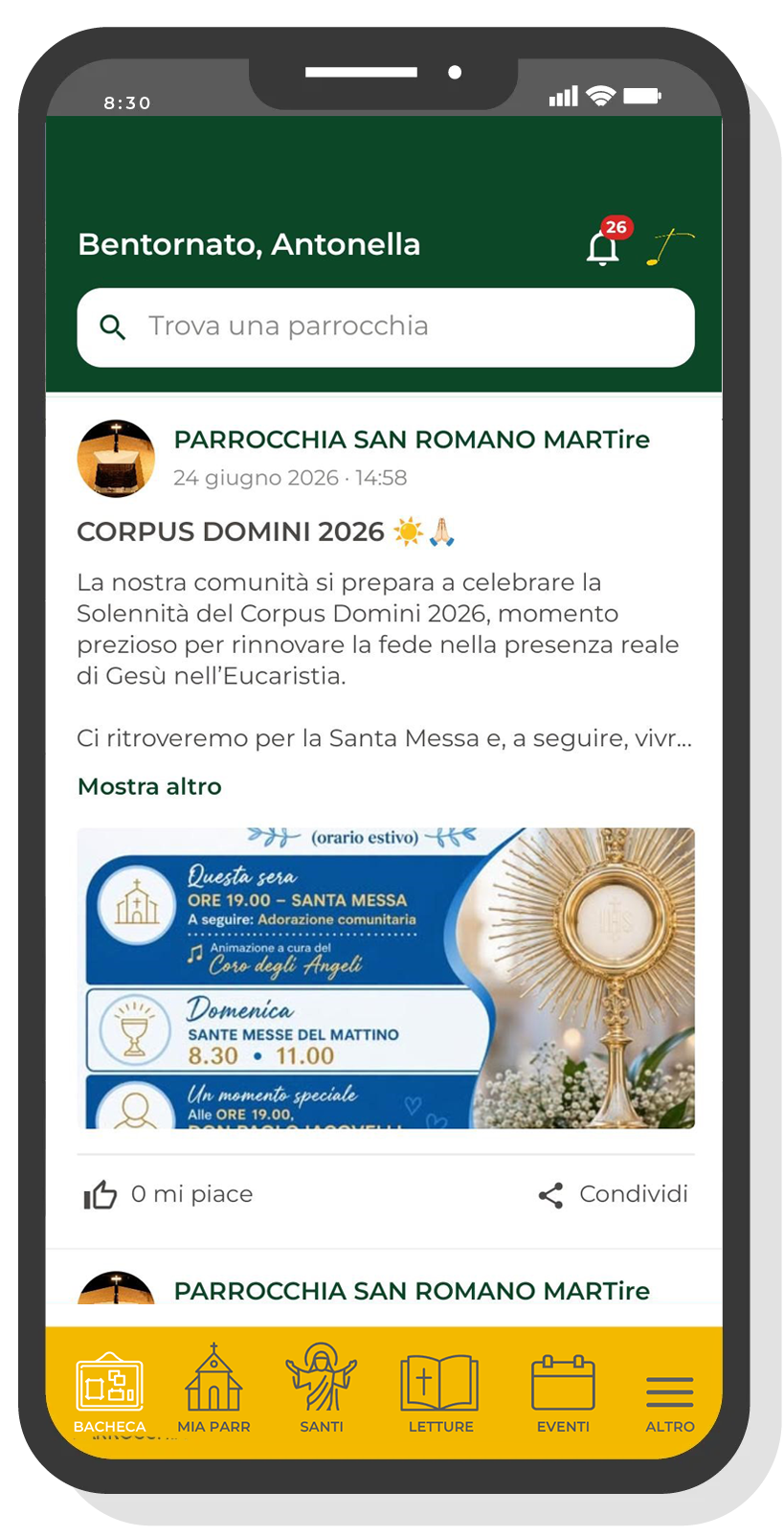Tap the yellow music note icon
784x1537 pixels.
coord(669,247)
